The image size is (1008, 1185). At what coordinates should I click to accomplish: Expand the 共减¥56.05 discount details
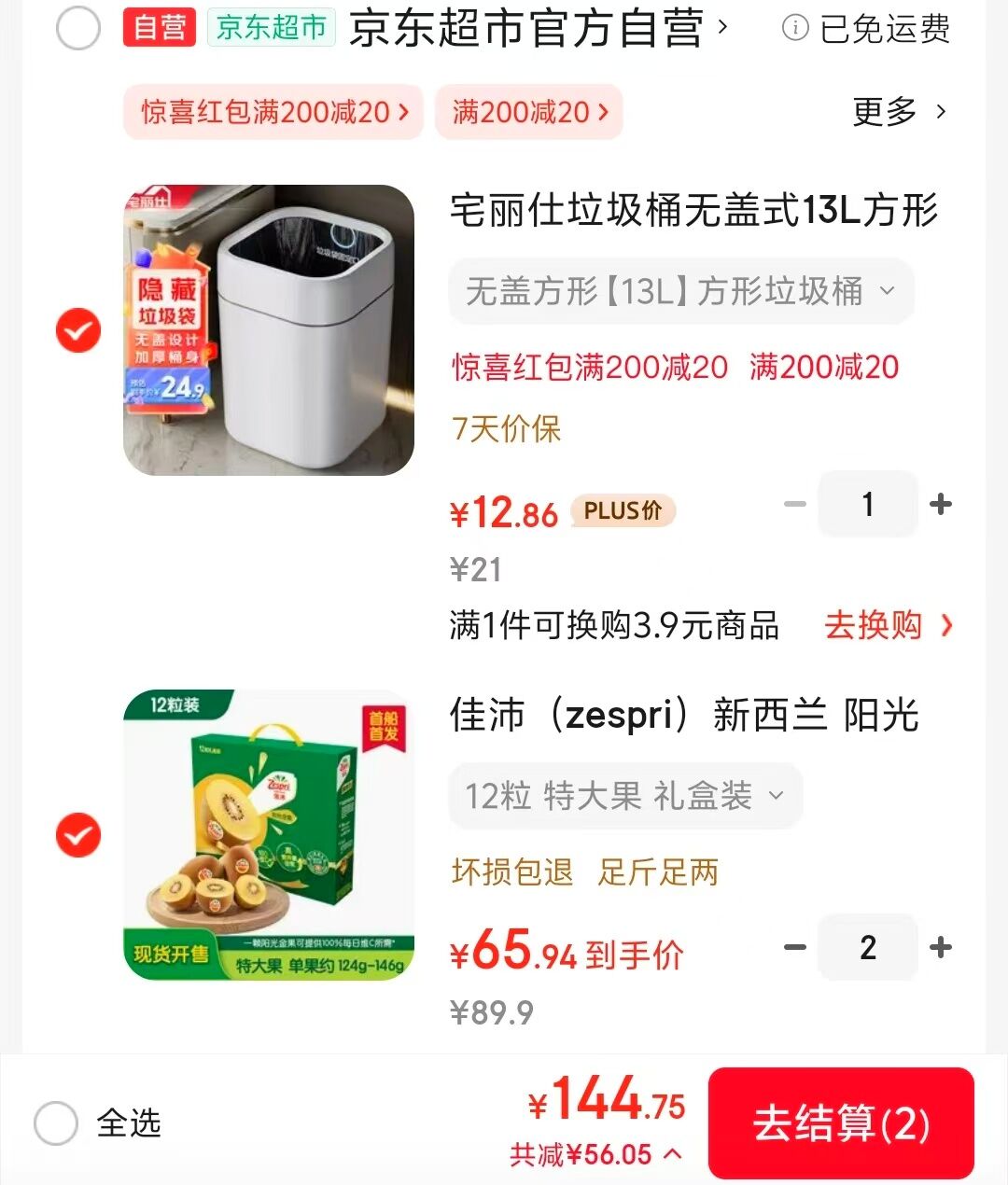tap(595, 1154)
